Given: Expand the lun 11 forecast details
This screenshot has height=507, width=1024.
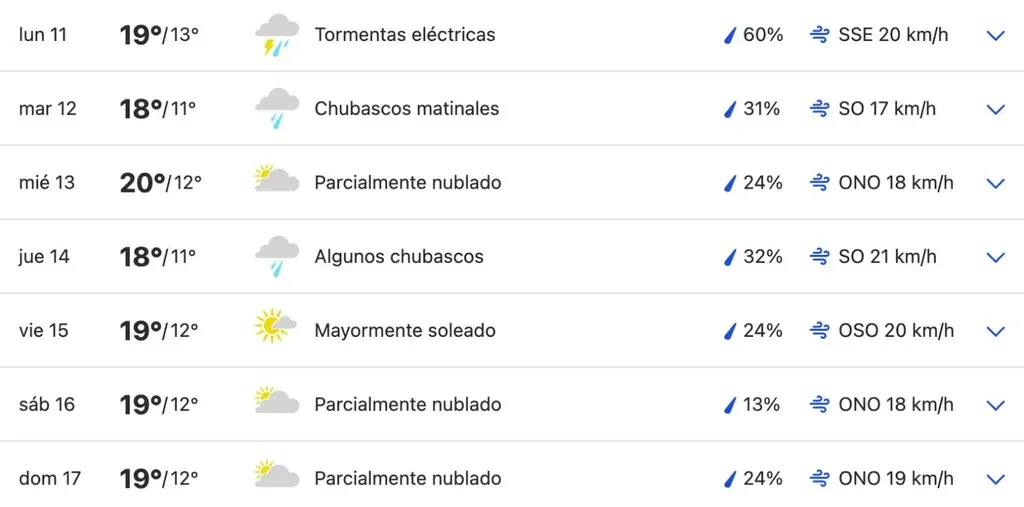Looking at the screenshot, I should tap(994, 35).
